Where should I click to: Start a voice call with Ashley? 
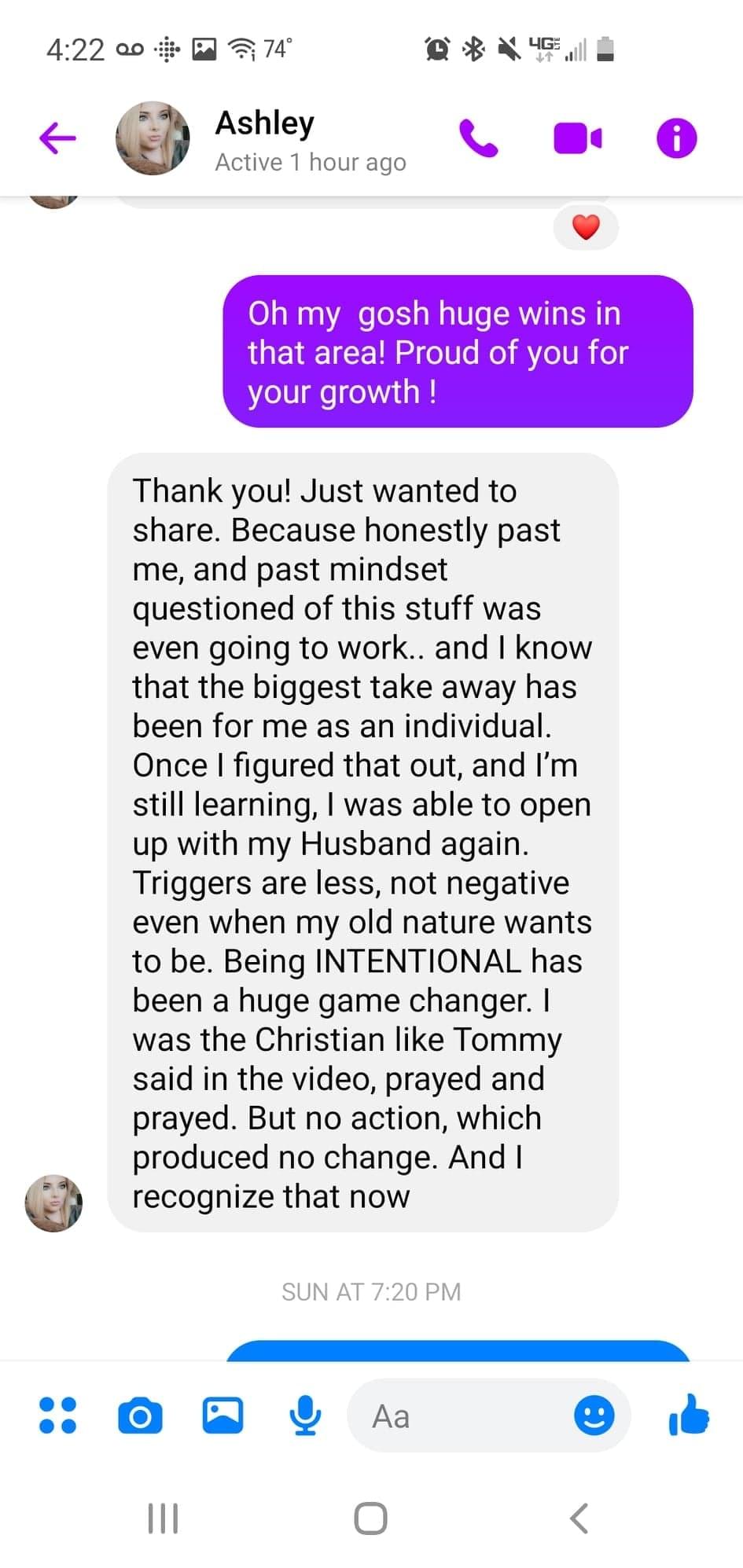478,139
